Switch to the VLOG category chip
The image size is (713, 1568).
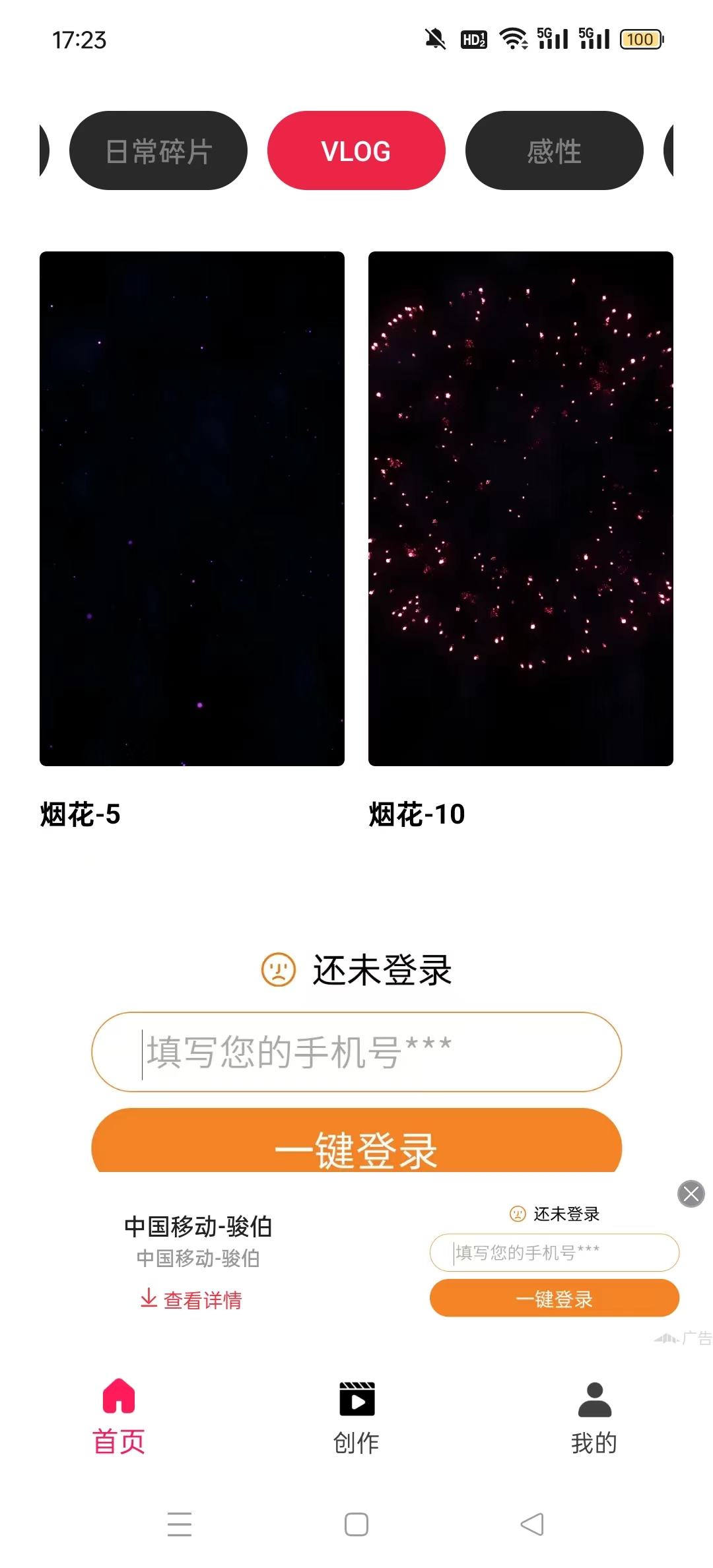356,151
